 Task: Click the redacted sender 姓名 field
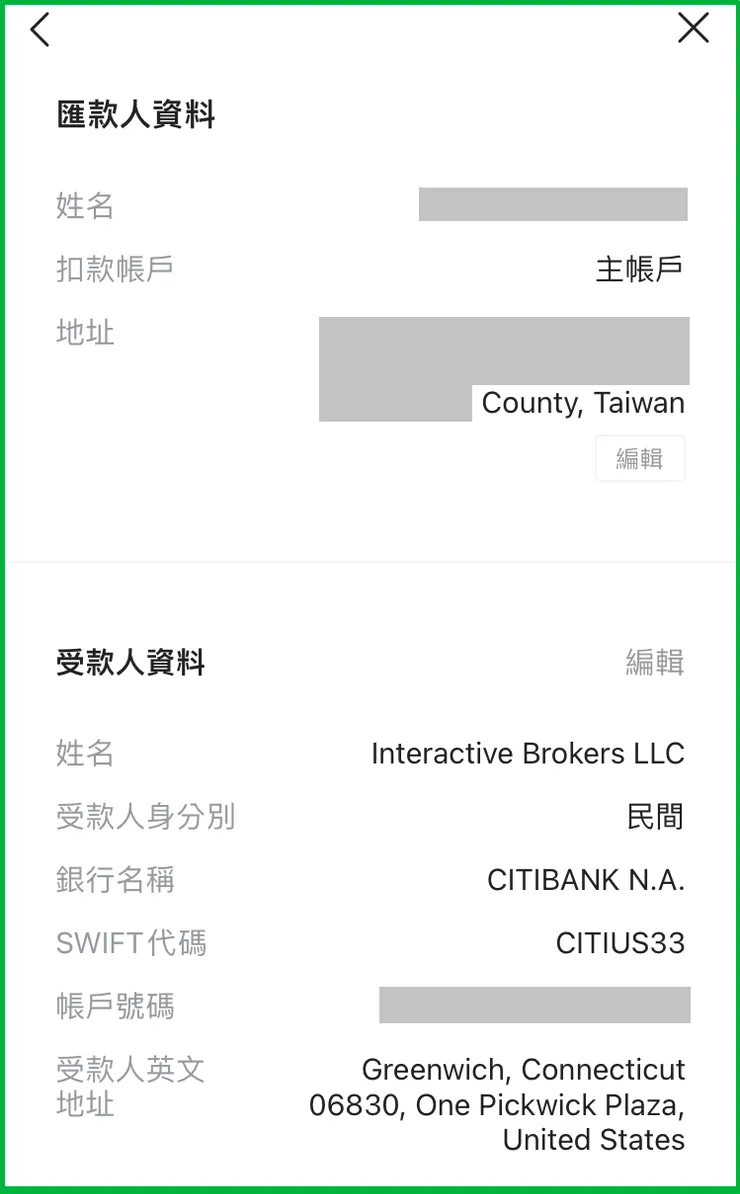[x=553, y=204]
